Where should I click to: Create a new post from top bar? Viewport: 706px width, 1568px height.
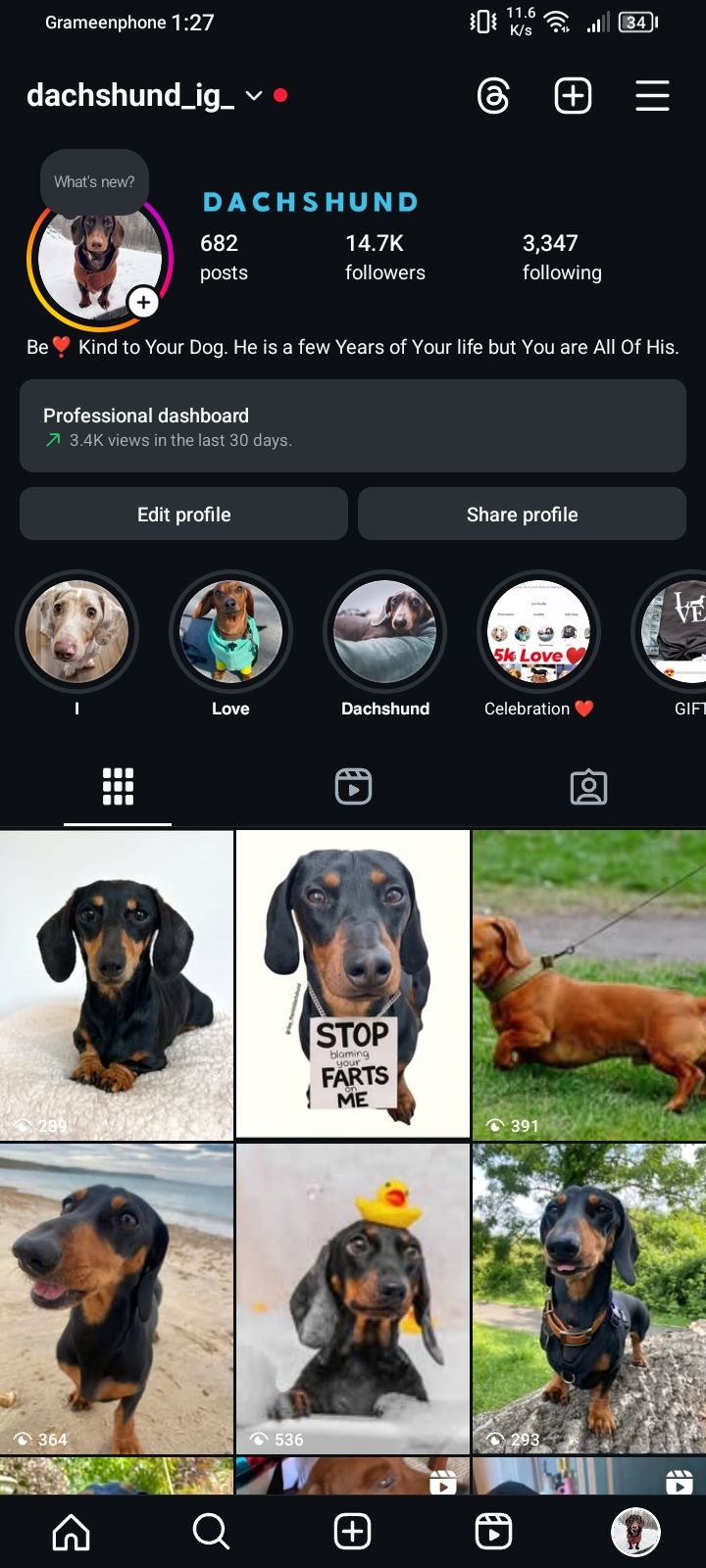(573, 96)
